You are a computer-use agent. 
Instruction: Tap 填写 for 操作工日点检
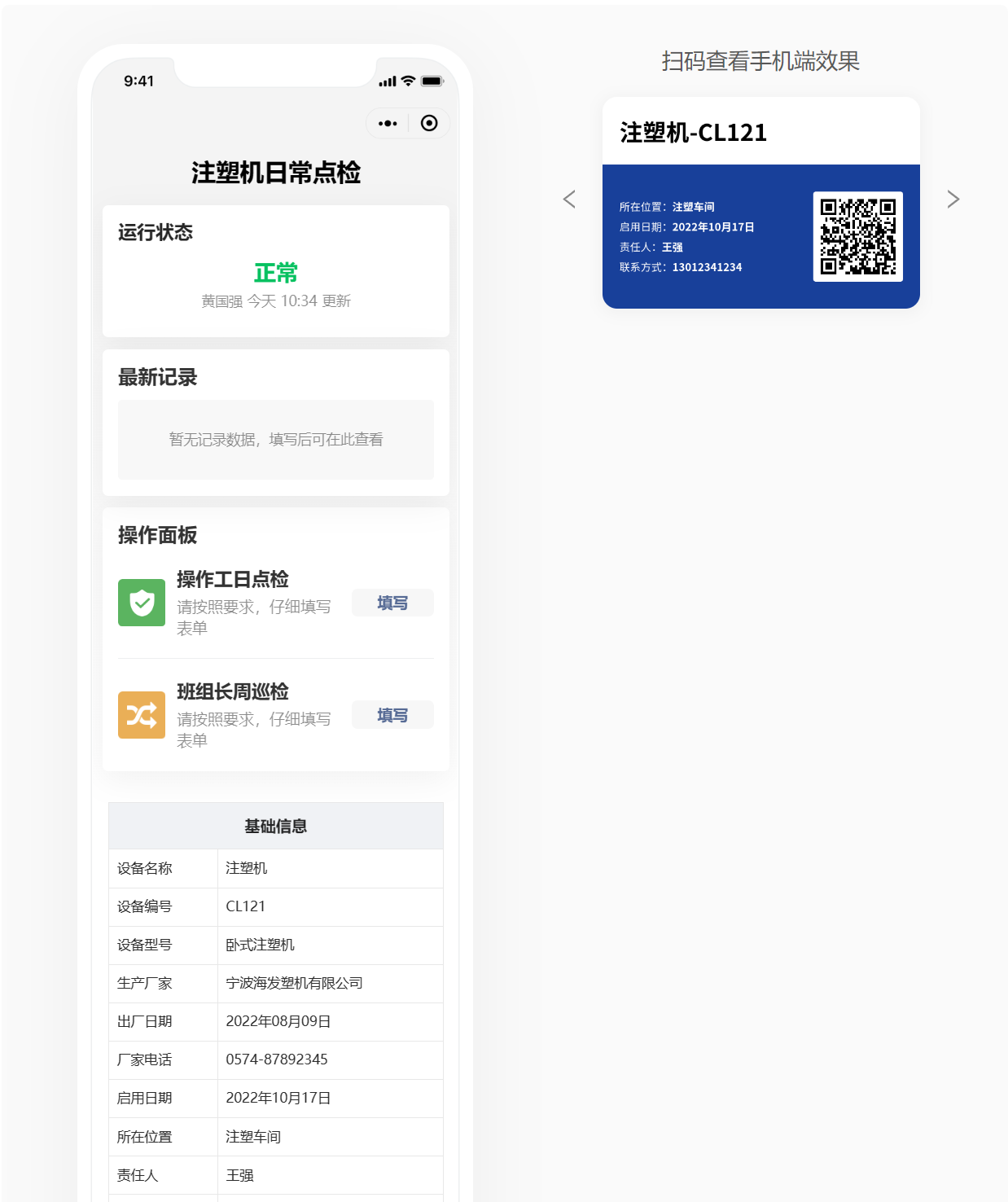click(392, 603)
